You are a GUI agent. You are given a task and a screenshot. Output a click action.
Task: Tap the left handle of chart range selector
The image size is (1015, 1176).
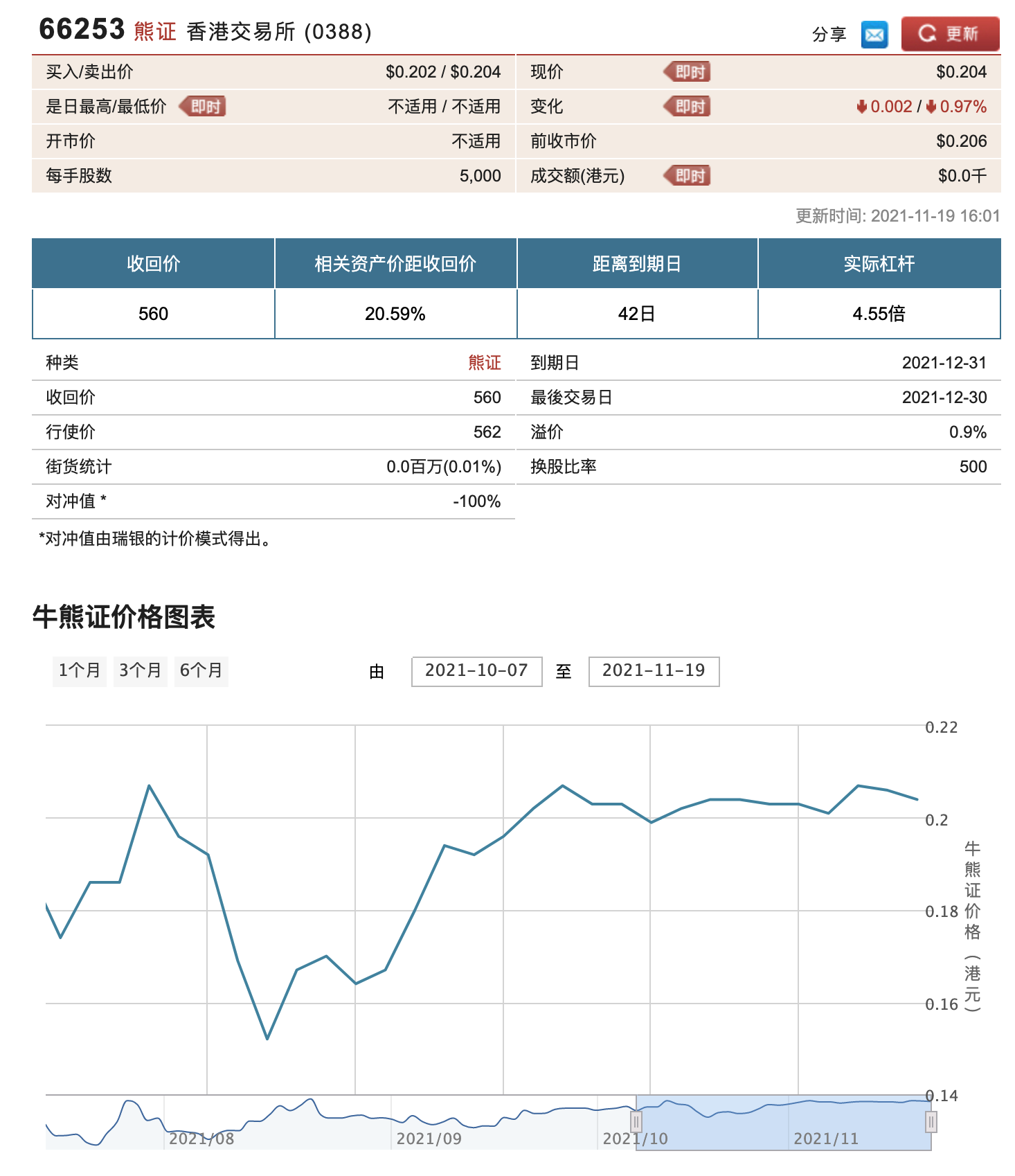(x=636, y=1121)
